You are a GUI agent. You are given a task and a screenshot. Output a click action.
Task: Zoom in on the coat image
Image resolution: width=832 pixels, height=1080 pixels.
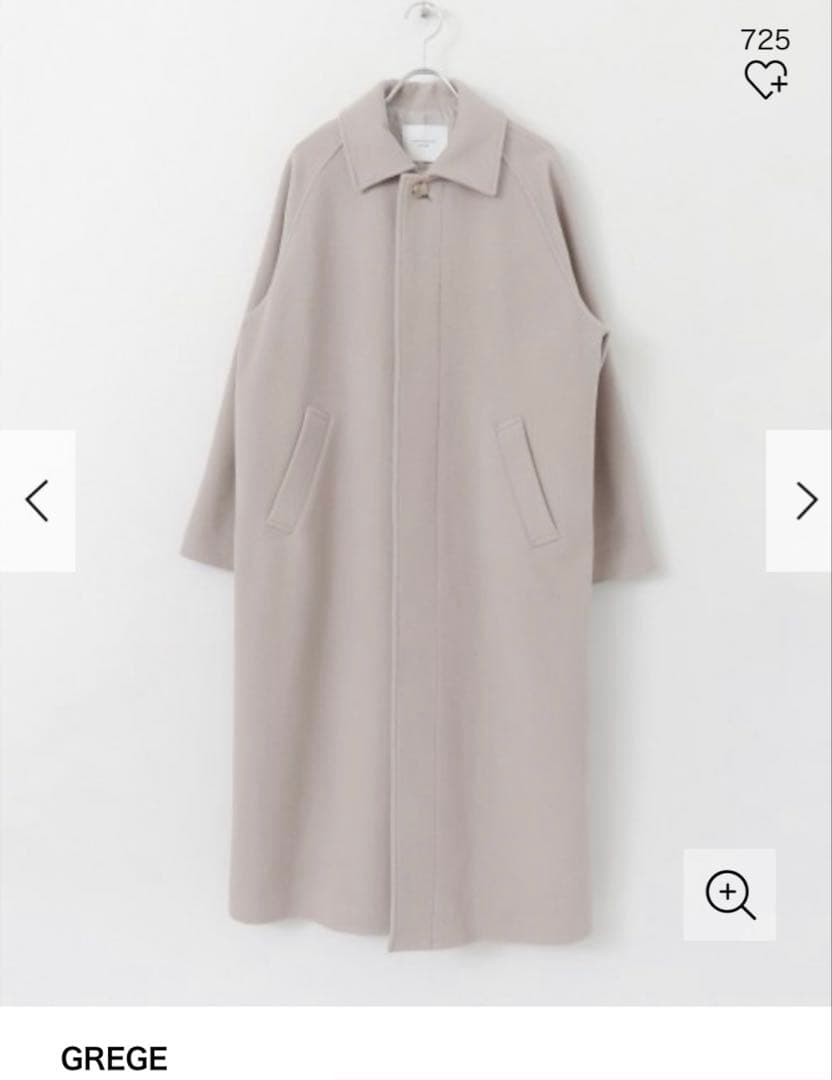pyautogui.click(x=730, y=894)
